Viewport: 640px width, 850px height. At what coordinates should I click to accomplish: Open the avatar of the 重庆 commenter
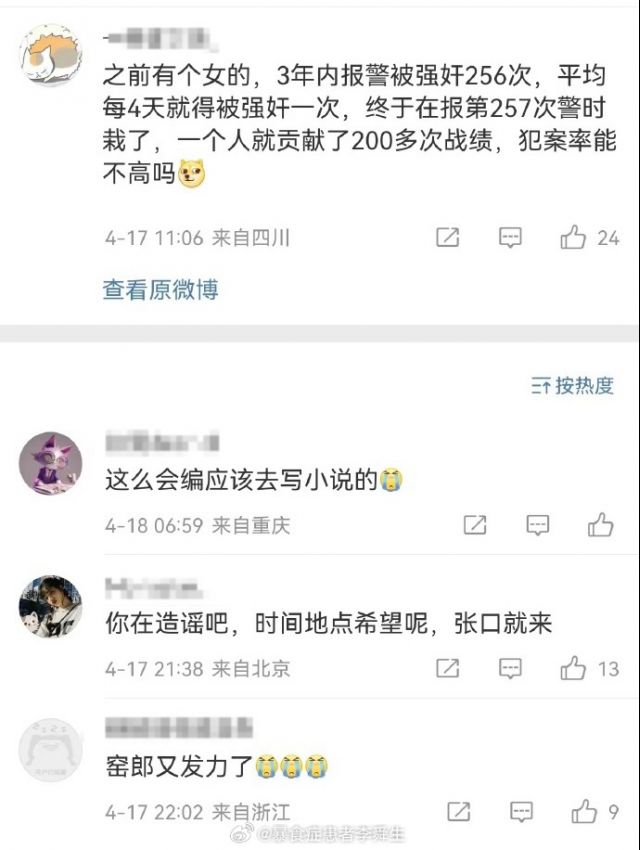coord(50,463)
